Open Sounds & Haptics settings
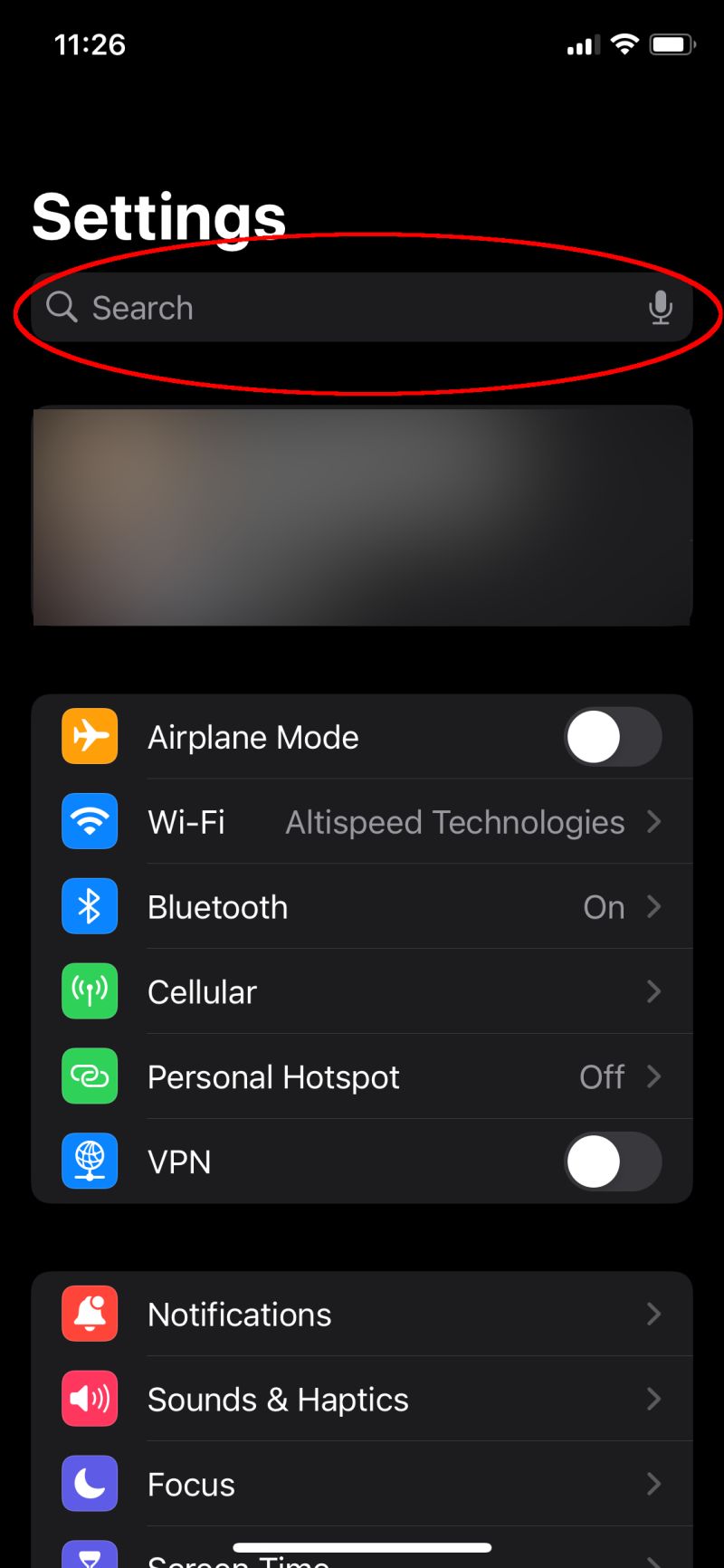This screenshot has width=724, height=1568. tap(362, 1399)
